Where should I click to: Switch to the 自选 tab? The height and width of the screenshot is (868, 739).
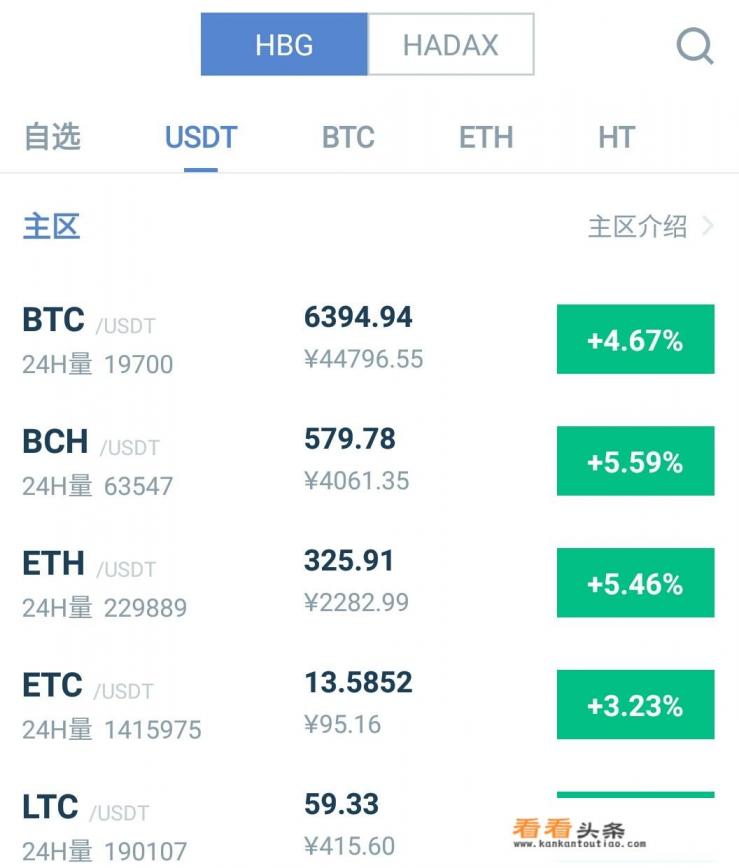[x=52, y=137]
